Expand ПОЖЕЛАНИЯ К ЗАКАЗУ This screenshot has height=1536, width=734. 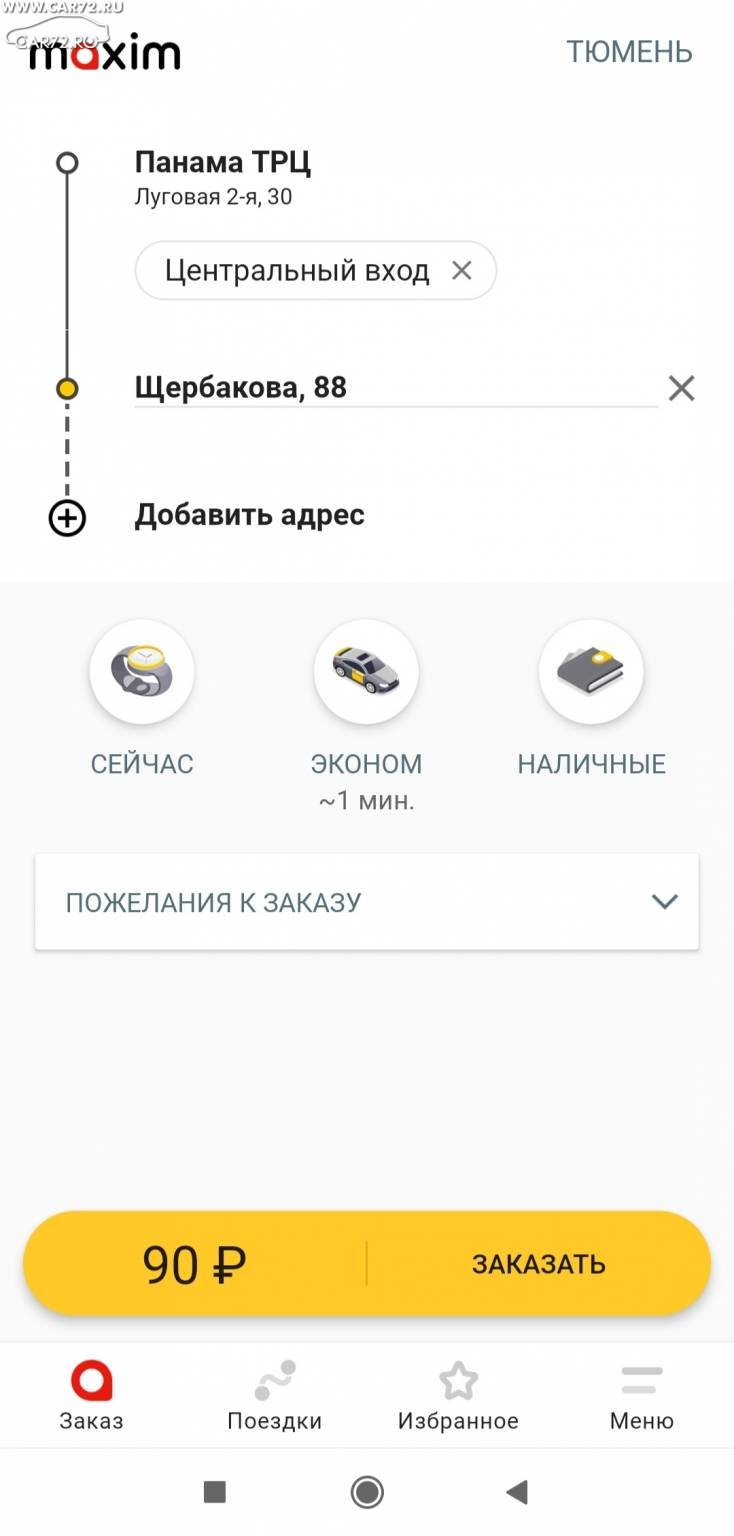tap(367, 902)
